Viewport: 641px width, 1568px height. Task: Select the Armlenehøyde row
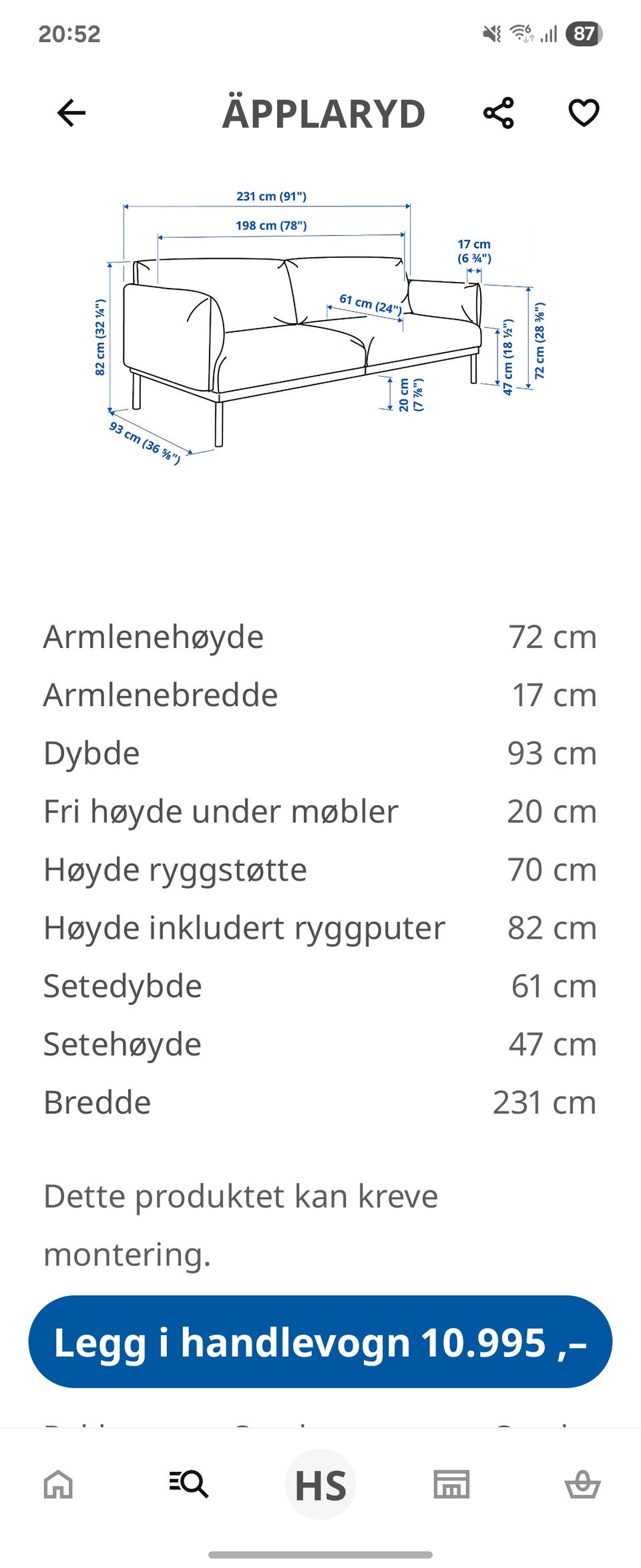point(320,637)
